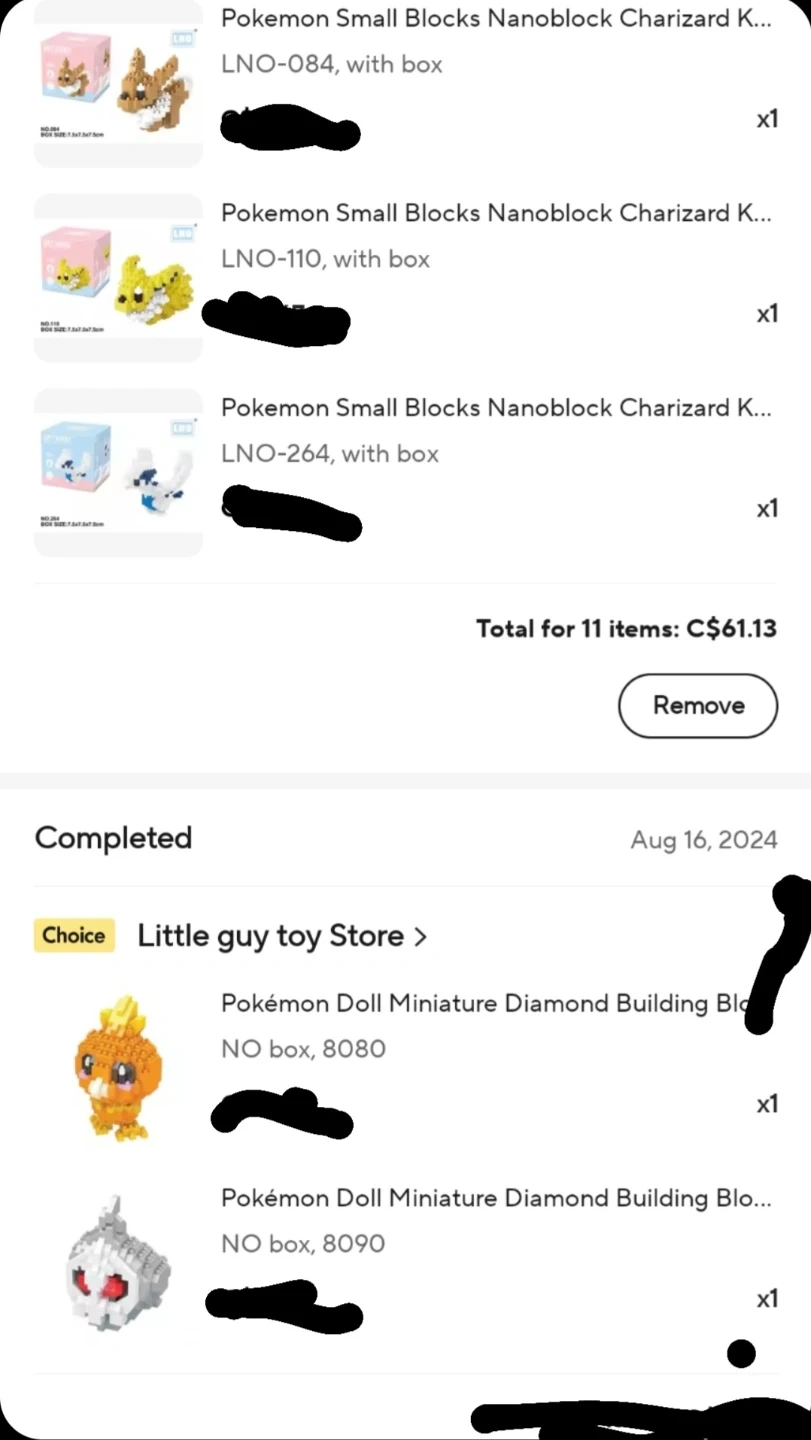Remove the 11-item order

tap(697, 706)
